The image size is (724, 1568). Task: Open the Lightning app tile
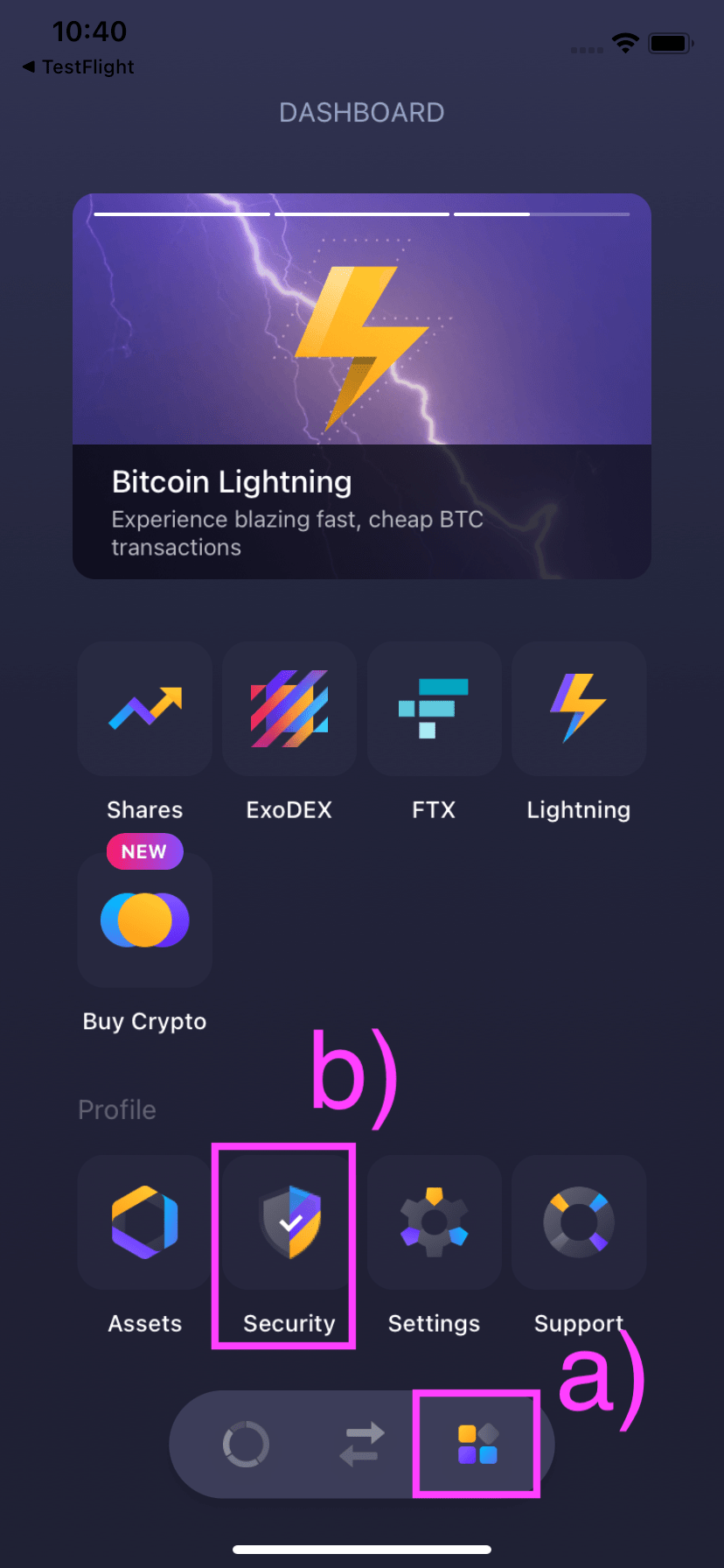(x=578, y=709)
